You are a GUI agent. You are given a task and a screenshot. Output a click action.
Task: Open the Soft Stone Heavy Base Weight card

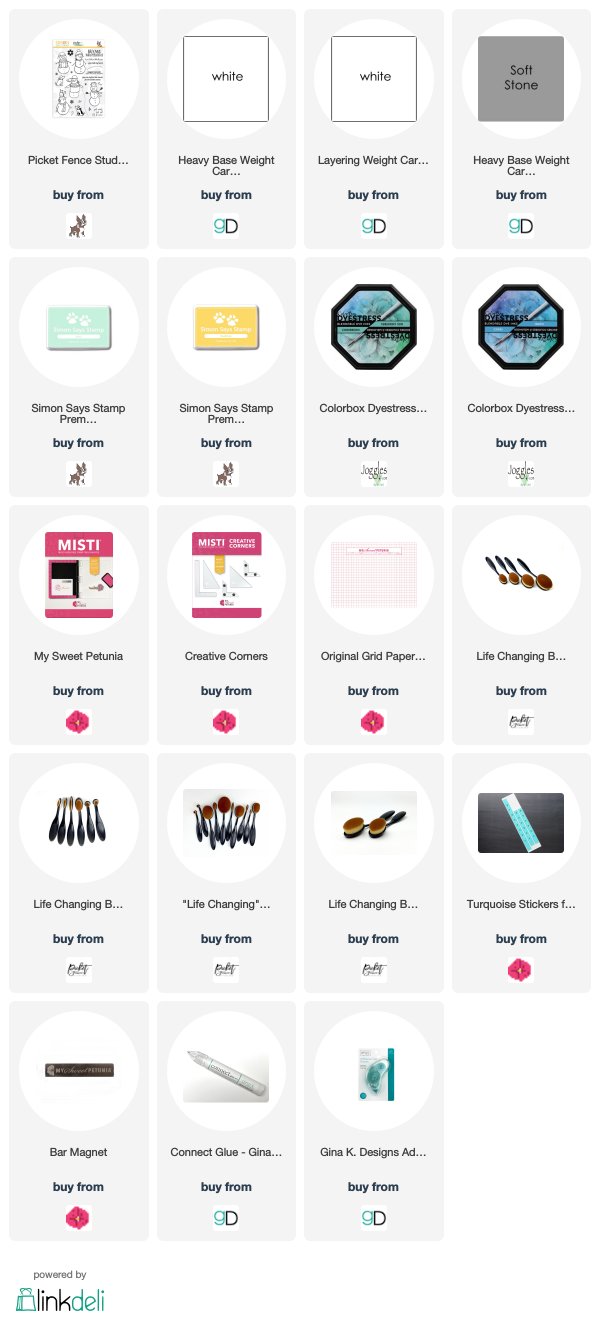(521, 129)
